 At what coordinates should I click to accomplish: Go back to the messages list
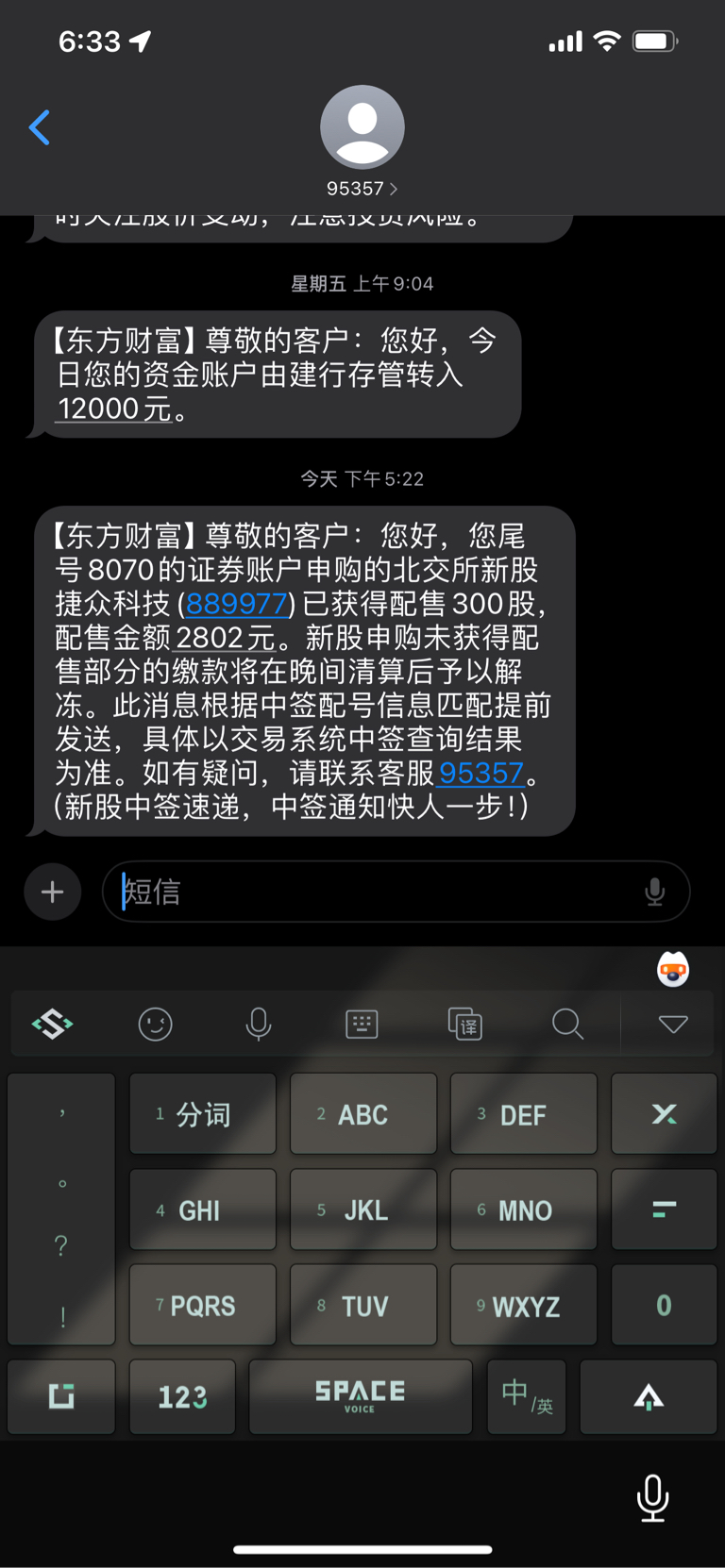[x=40, y=127]
